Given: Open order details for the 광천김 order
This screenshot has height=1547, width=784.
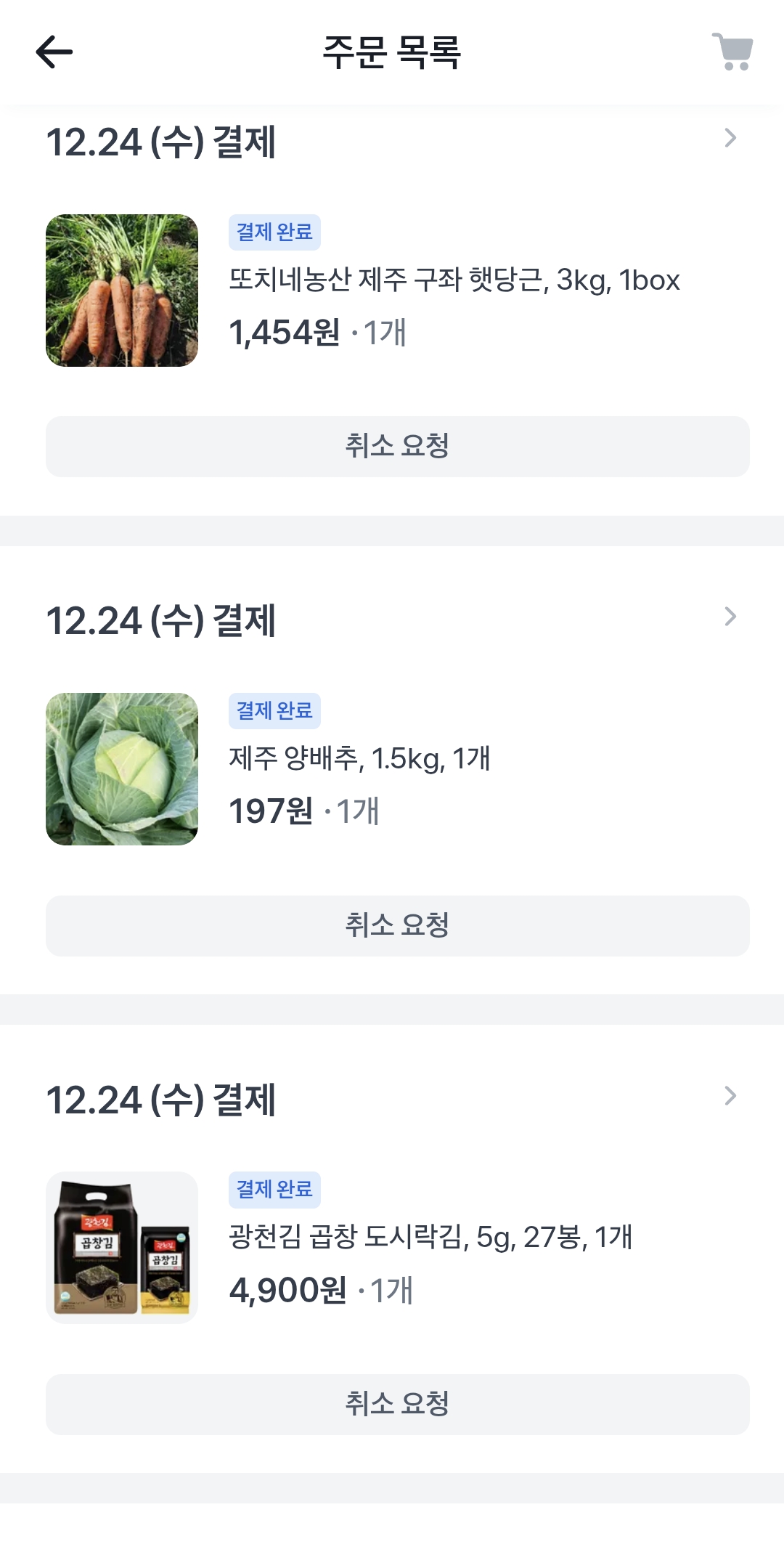Looking at the screenshot, I should point(730,1095).
